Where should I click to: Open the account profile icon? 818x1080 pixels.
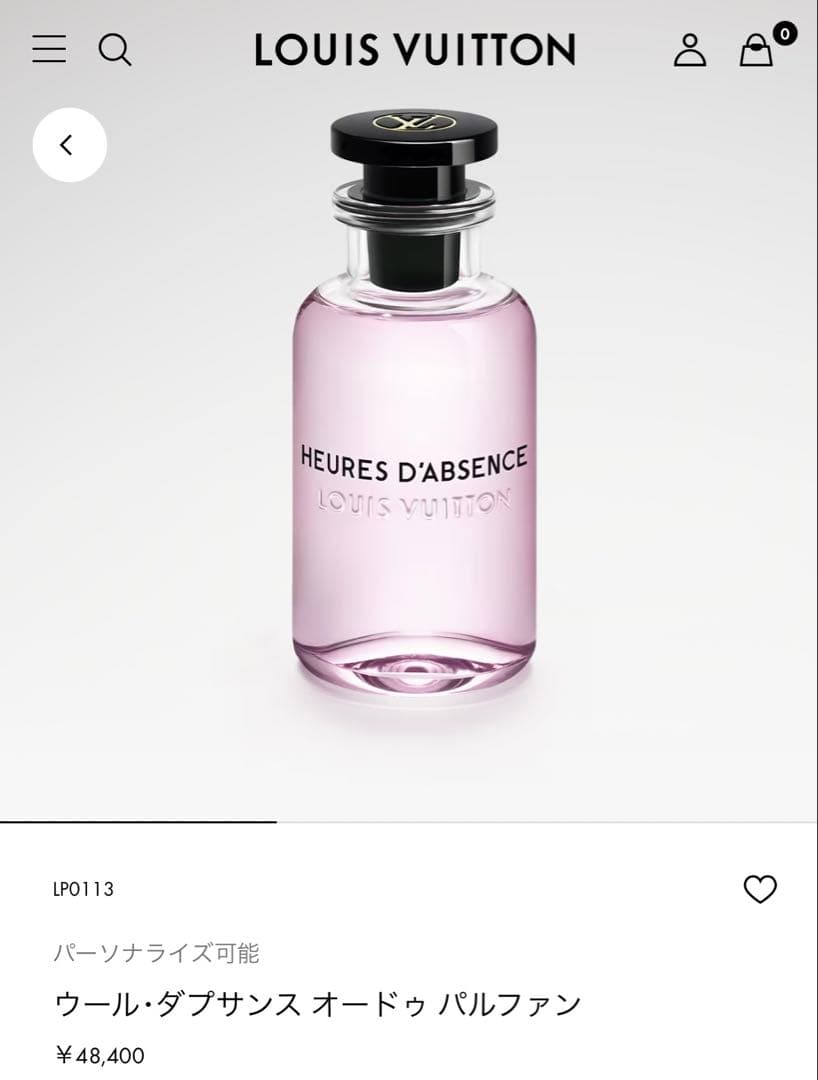tap(689, 49)
